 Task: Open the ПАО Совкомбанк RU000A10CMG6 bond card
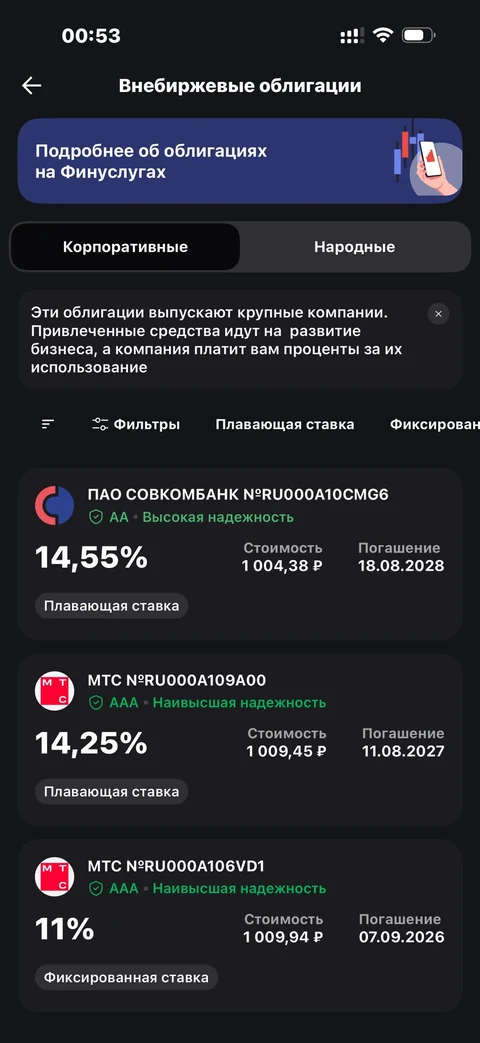pos(240,554)
